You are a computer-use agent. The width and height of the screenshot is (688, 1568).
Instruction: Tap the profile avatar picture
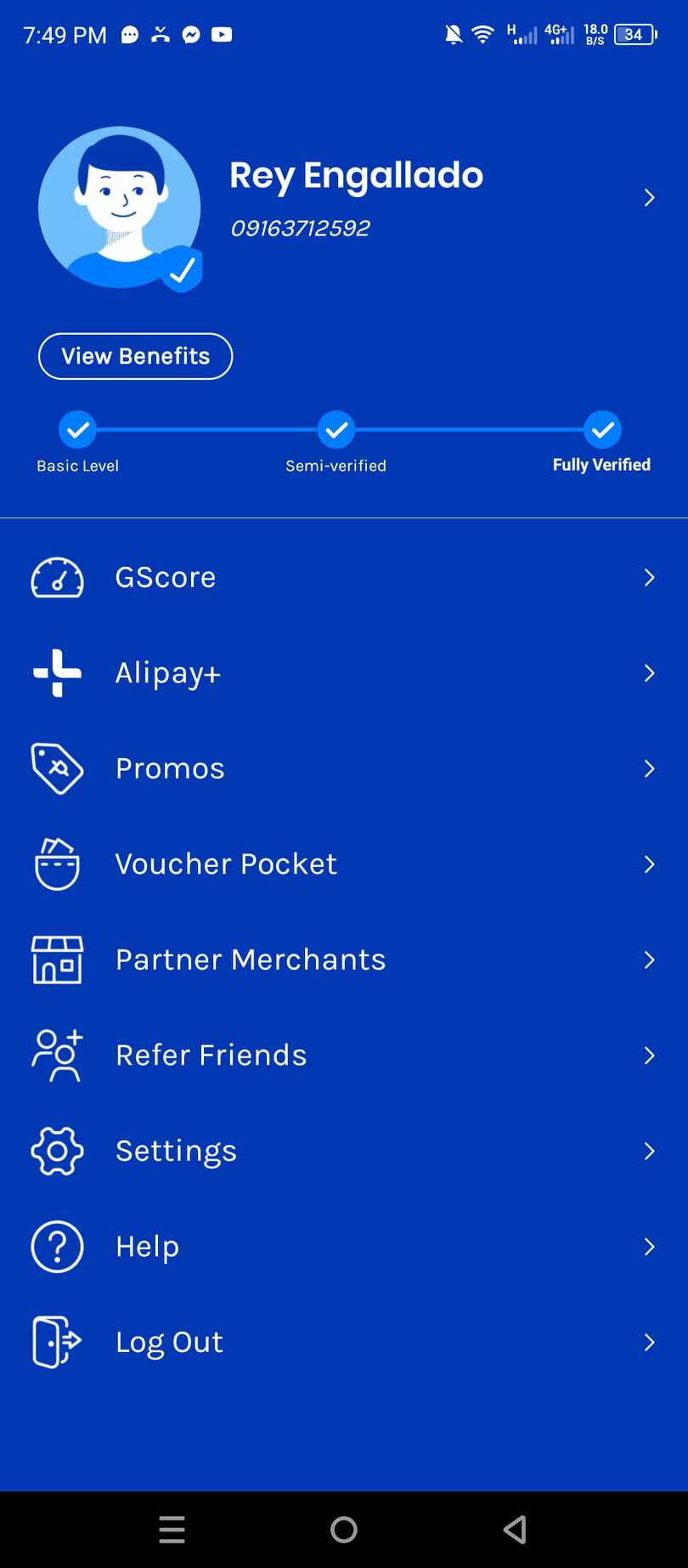[119, 207]
